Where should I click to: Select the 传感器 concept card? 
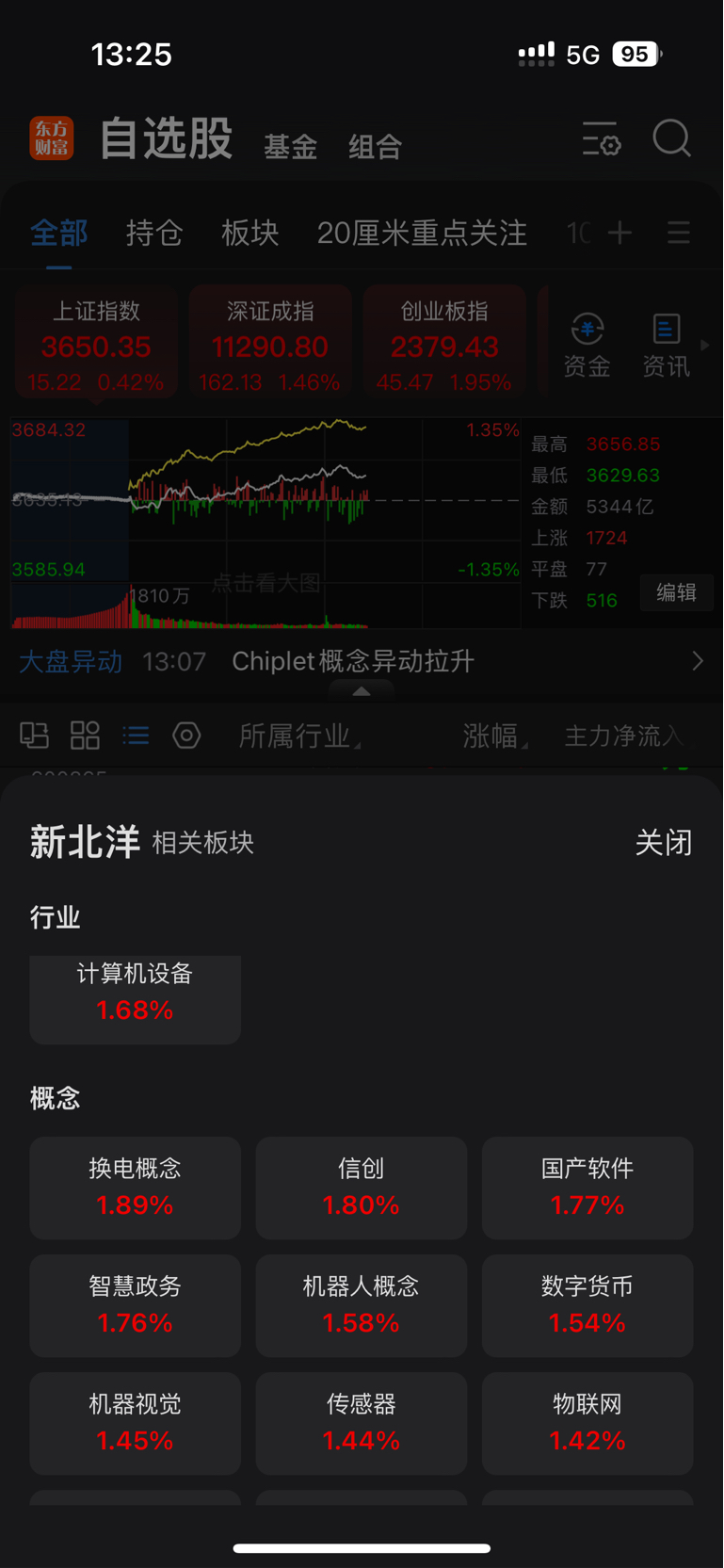[362, 1423]
